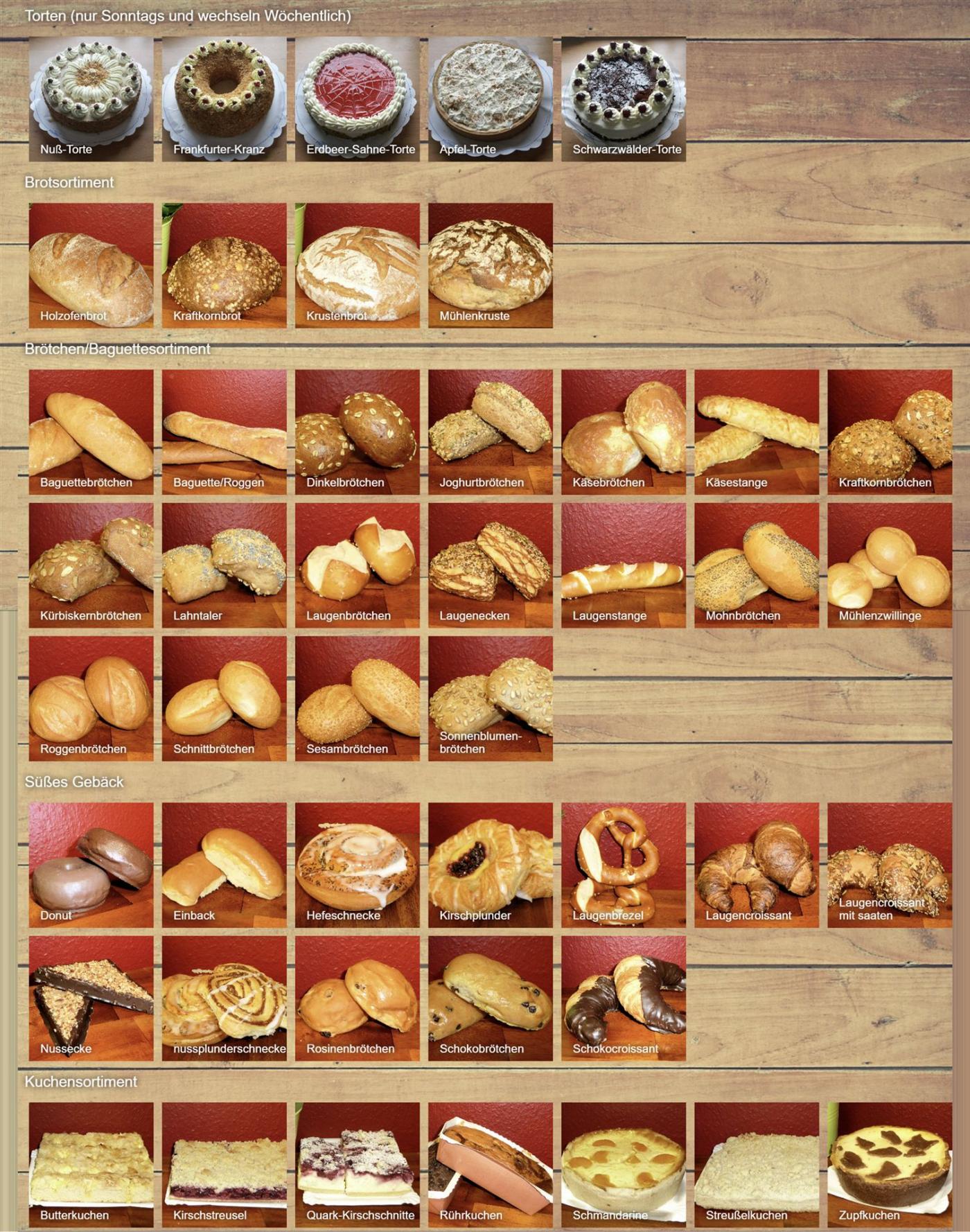Tap the Zupfkuchen tile
This screenshot has width=970, height=1232.
[x=889, y=1165]
